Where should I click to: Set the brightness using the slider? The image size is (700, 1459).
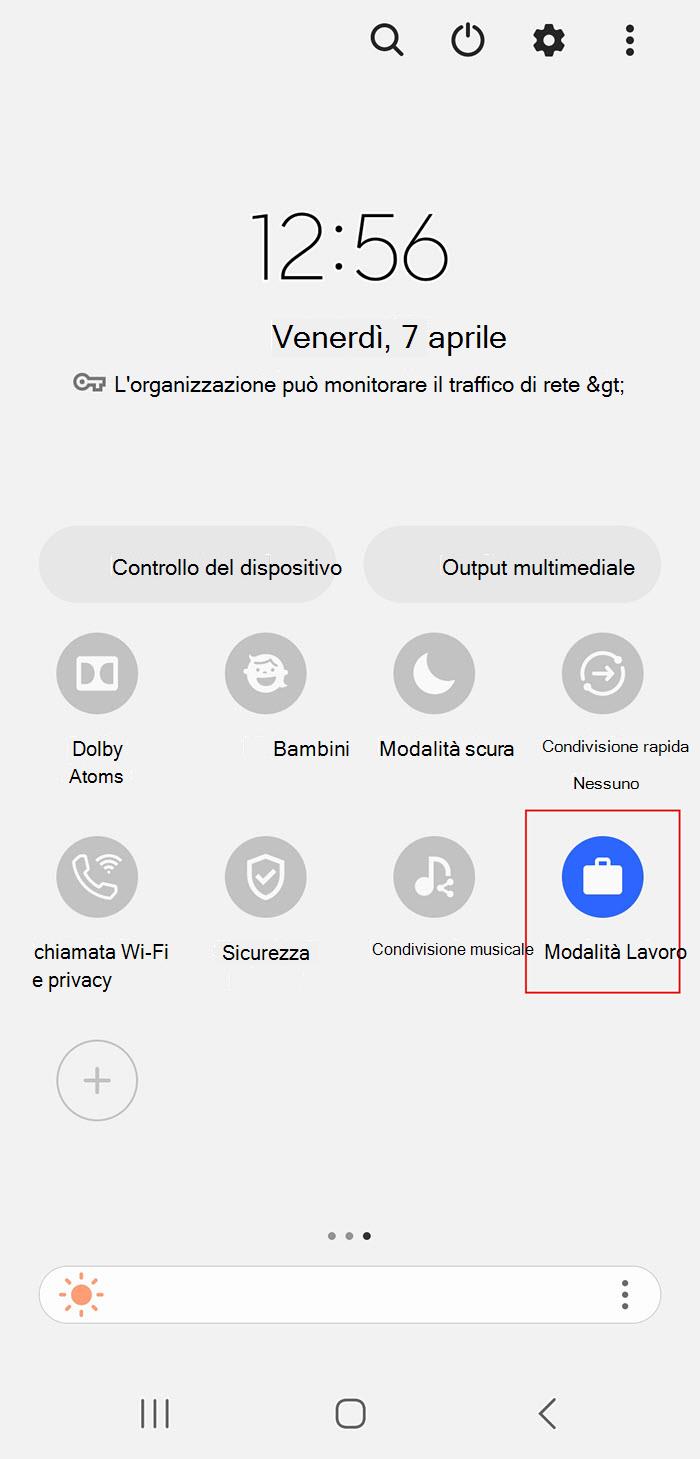point(340,1295)
